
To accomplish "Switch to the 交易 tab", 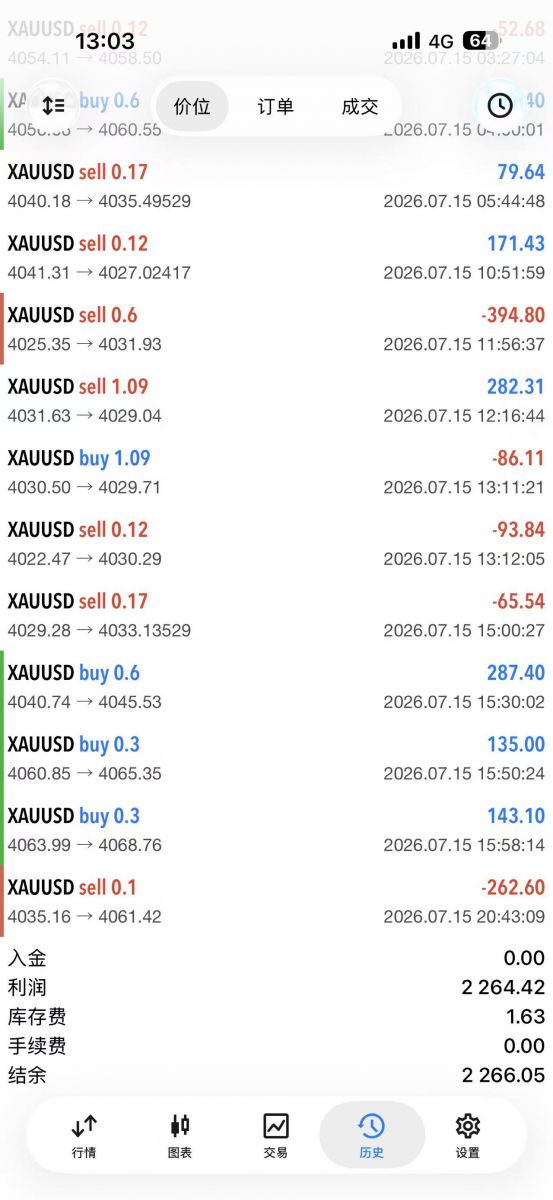I will coord(276,1136).
